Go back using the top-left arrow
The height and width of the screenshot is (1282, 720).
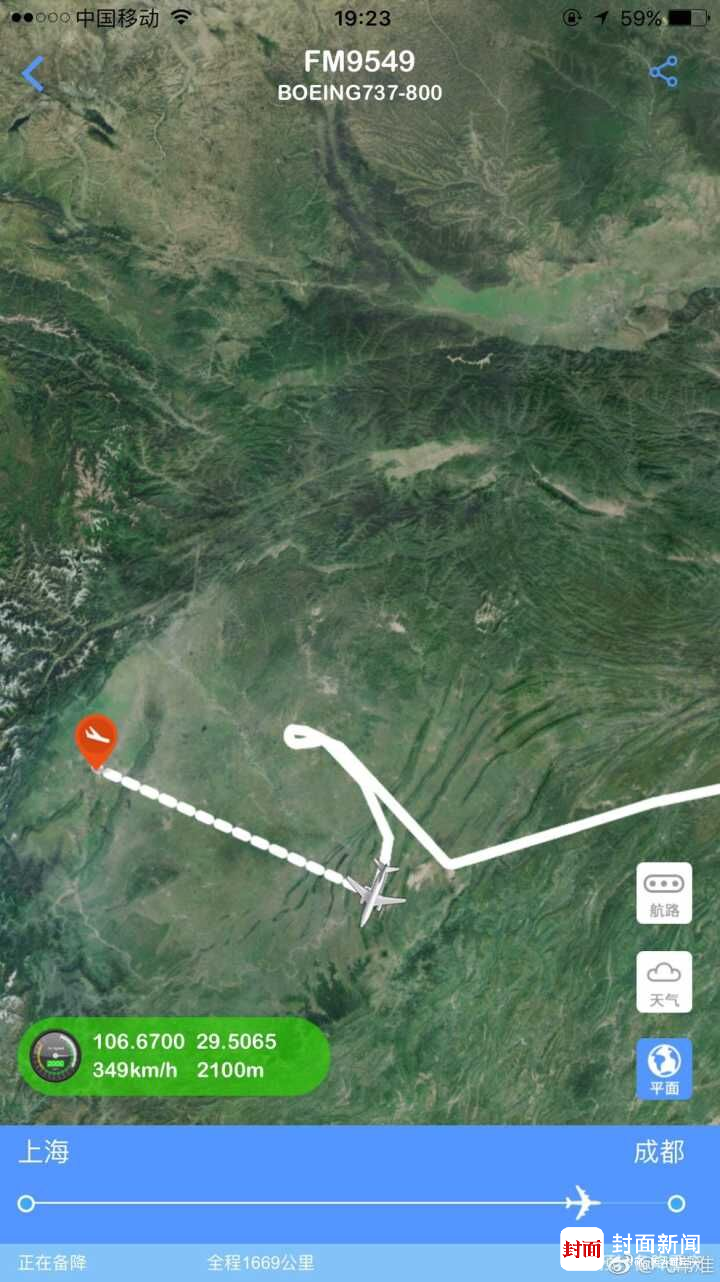click(x=33, y=74)
